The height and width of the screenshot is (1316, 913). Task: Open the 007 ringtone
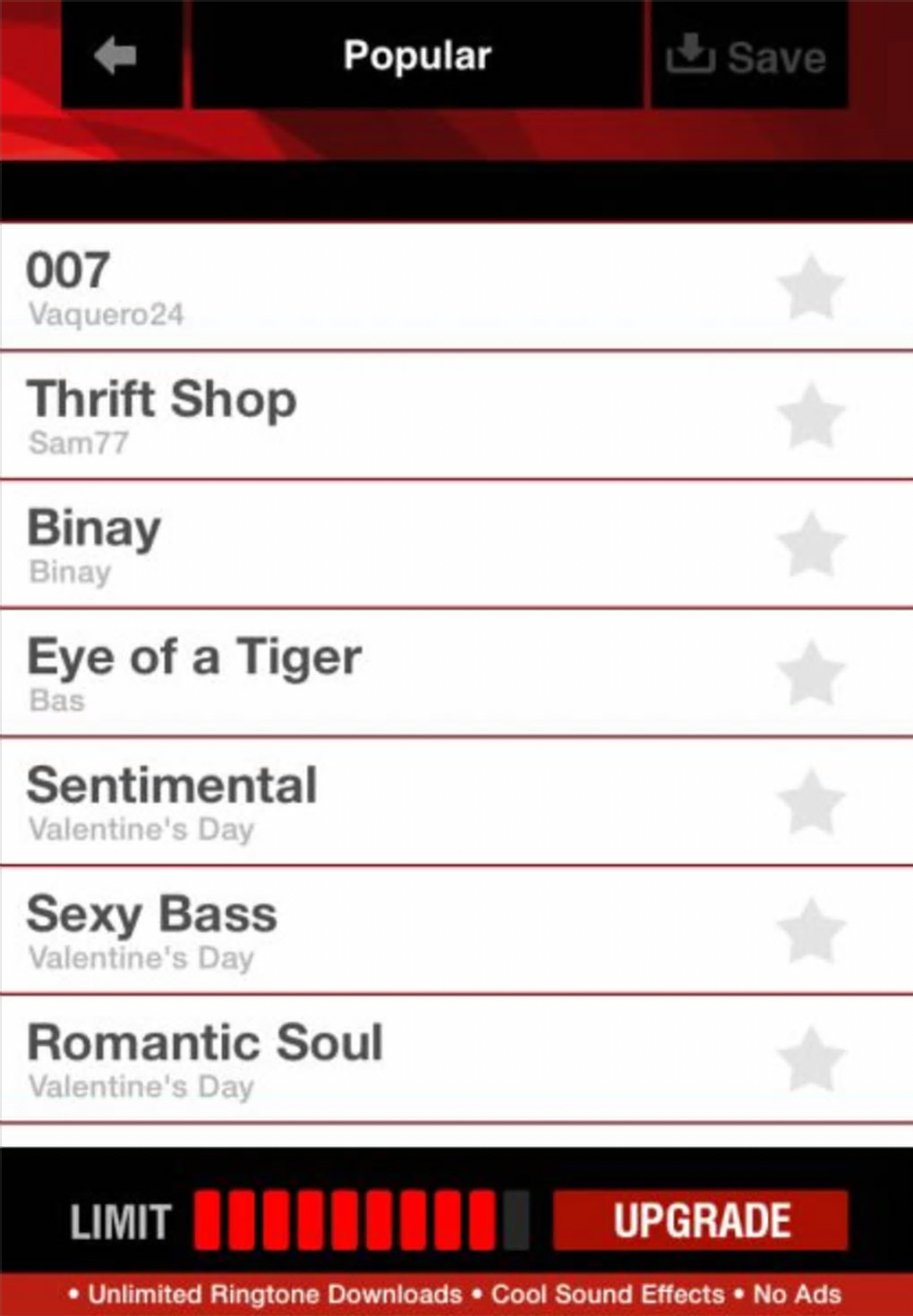358,288
